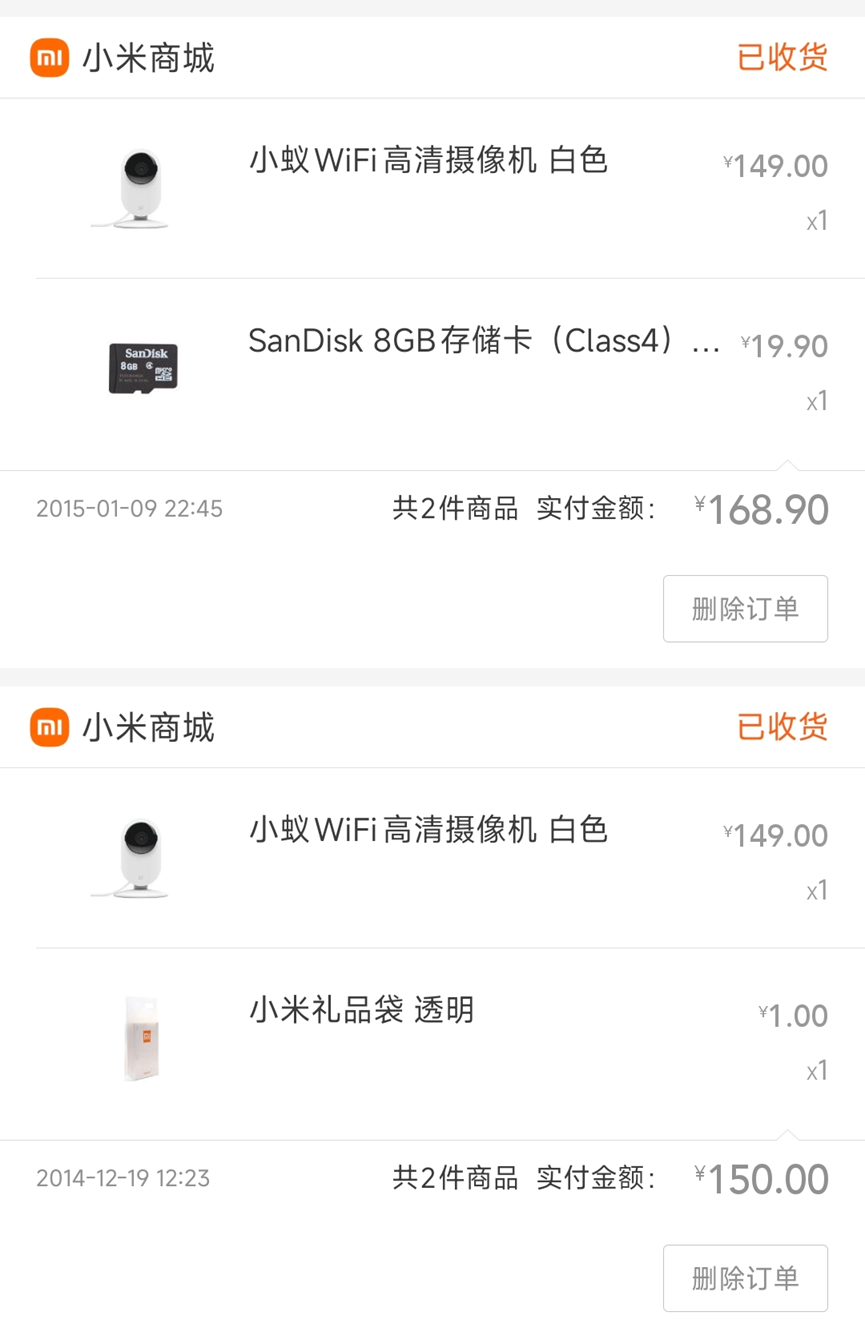Open the 小米礼品袋 透明 item
Viewport: 865px width, 1324px height.
pyautogui.click(x=361, y=1011)
